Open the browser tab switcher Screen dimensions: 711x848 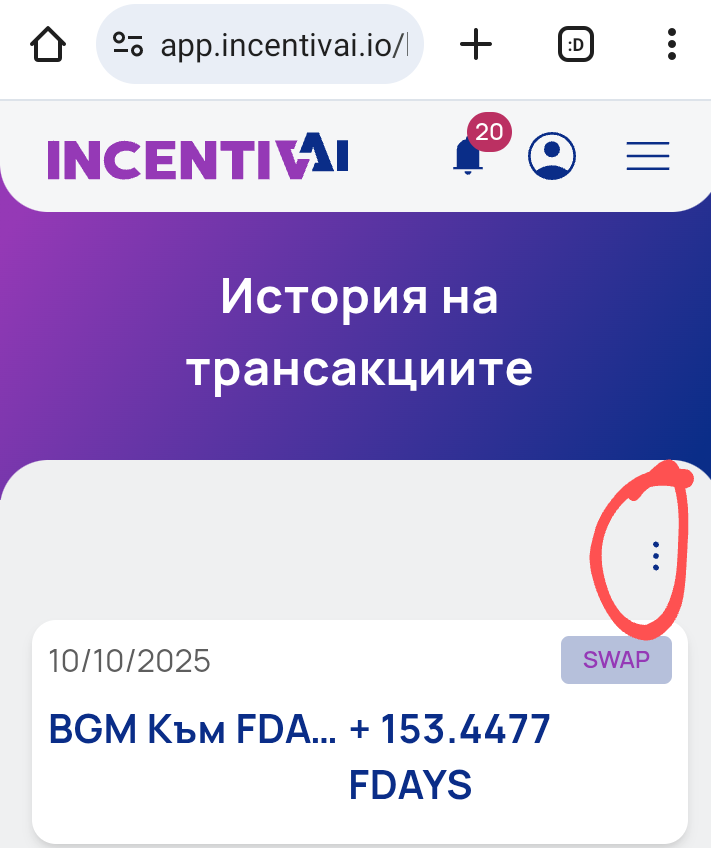tap(576, 44)
